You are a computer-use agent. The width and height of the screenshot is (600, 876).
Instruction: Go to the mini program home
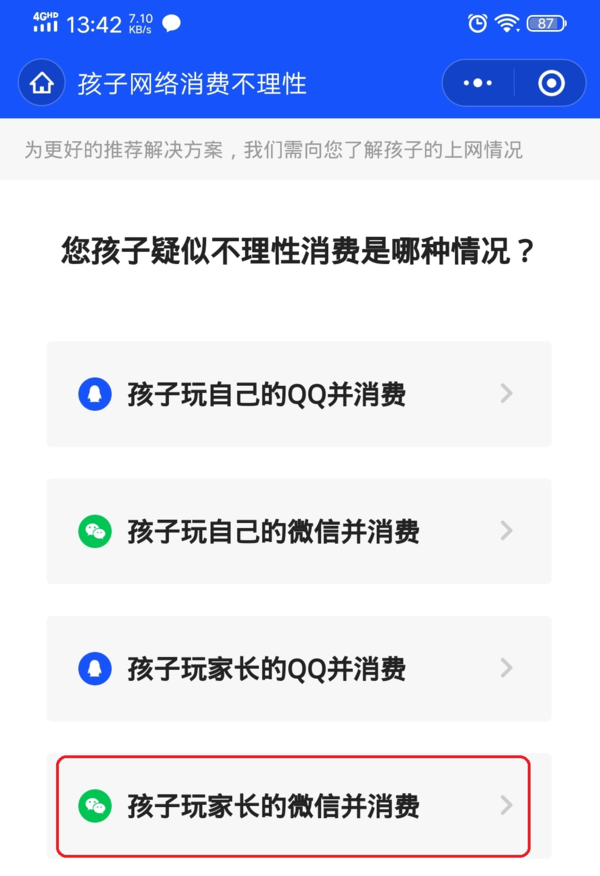pyautogui.click(x=42, y=83)
